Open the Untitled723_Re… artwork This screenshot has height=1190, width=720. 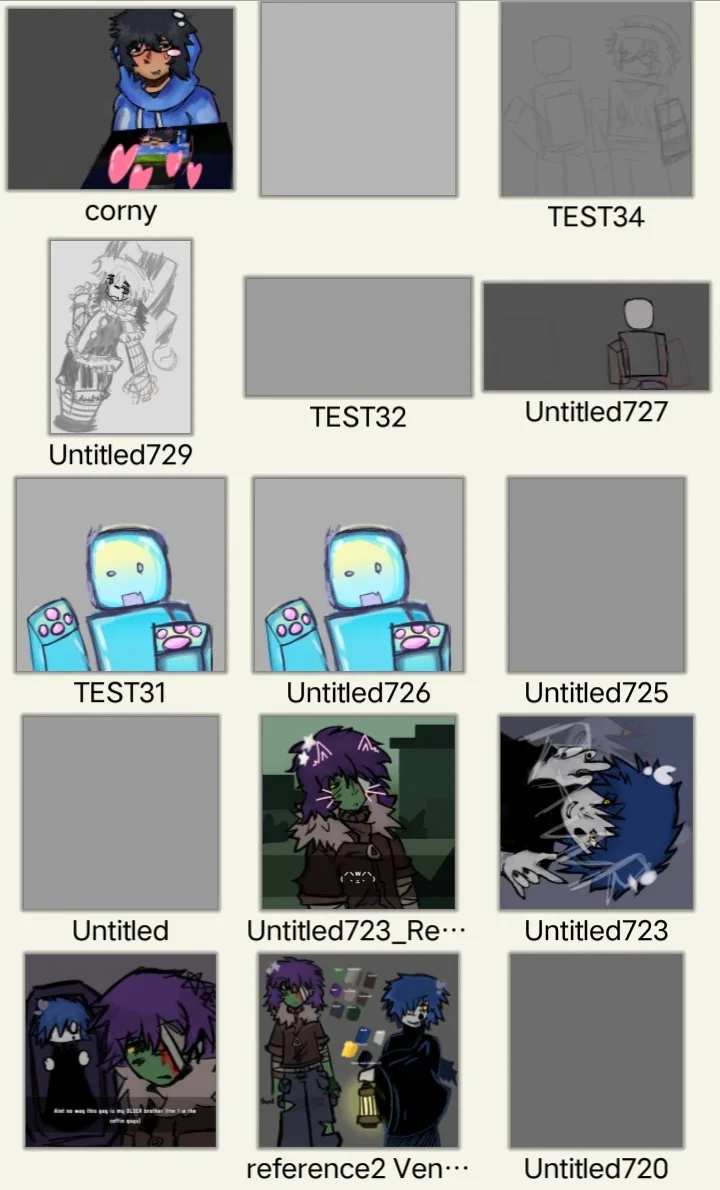(358, 812)
